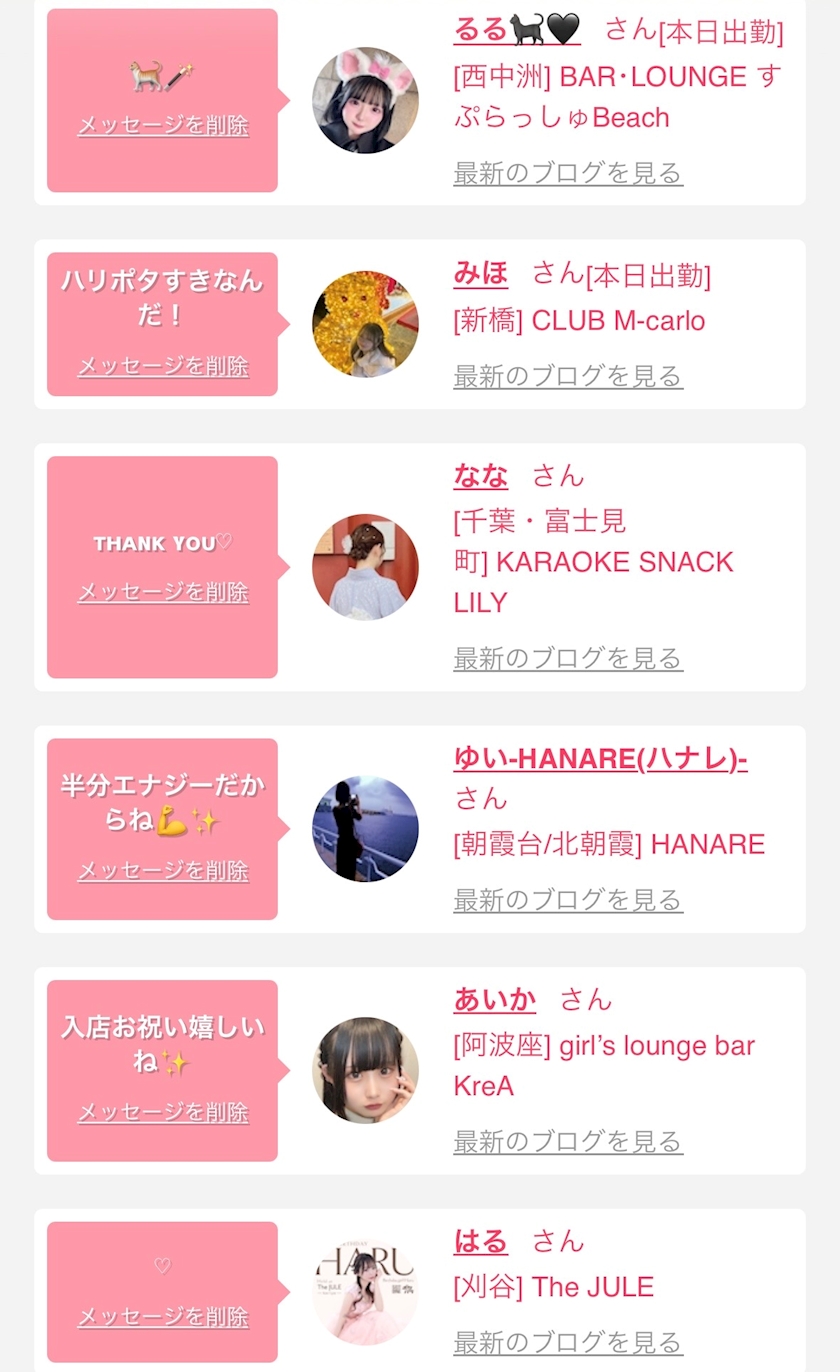View みほ's latest blog
Viewport: 840px width, 1372px height.
pos(568,376)
